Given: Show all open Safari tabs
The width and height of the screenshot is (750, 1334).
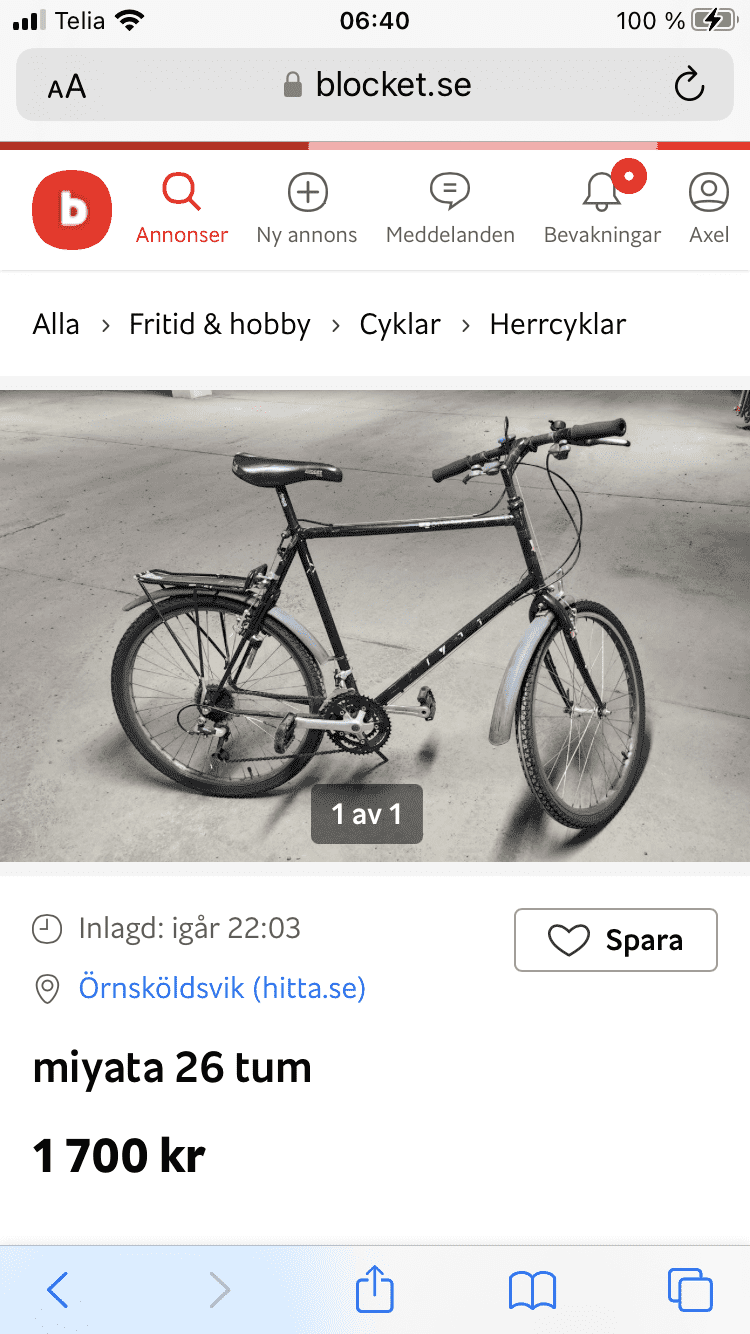Looking at the screenshot, I should click(x=690, y=1290).
